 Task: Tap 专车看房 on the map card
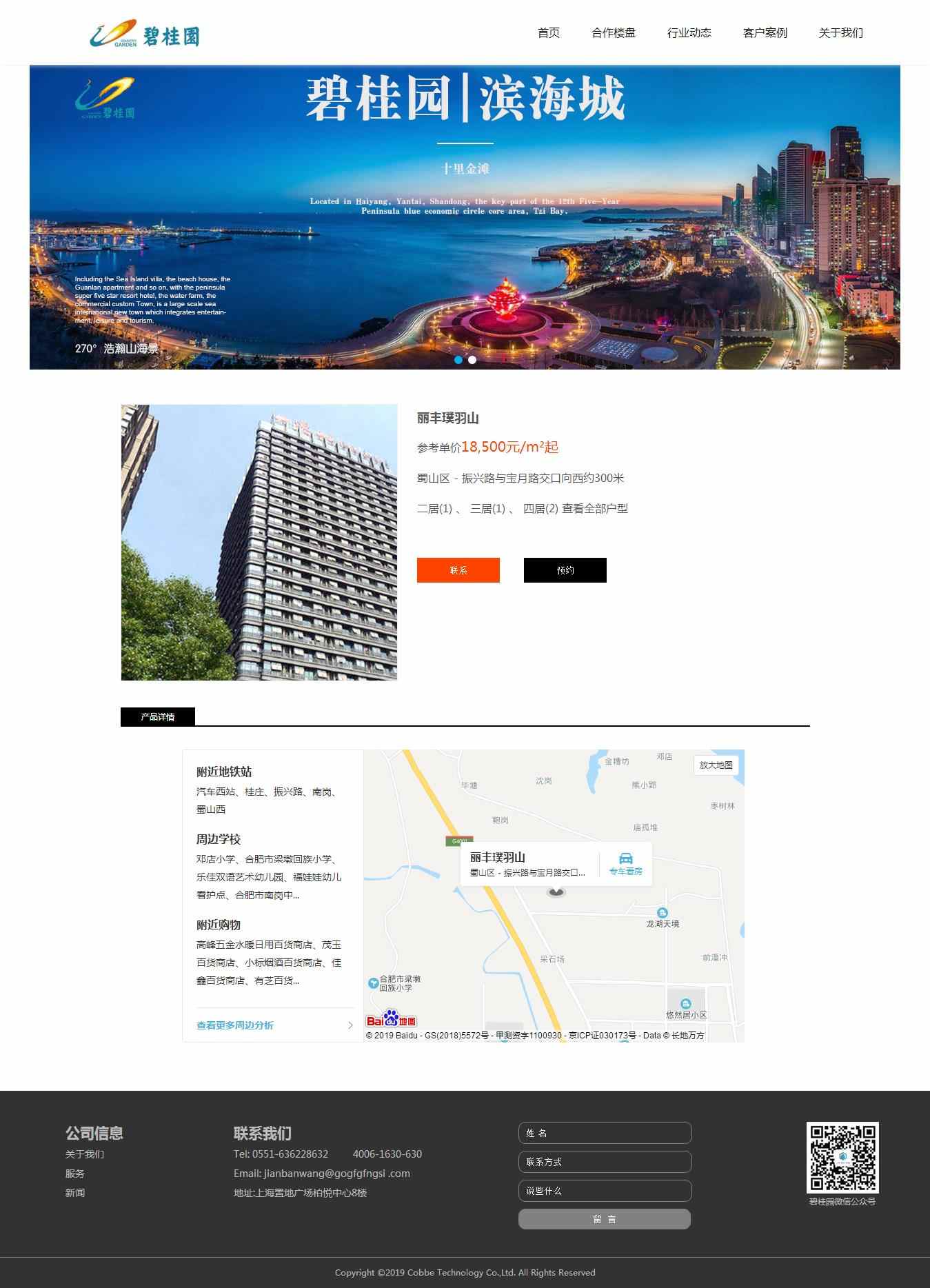pyautogui.click(x=625, y=863)
